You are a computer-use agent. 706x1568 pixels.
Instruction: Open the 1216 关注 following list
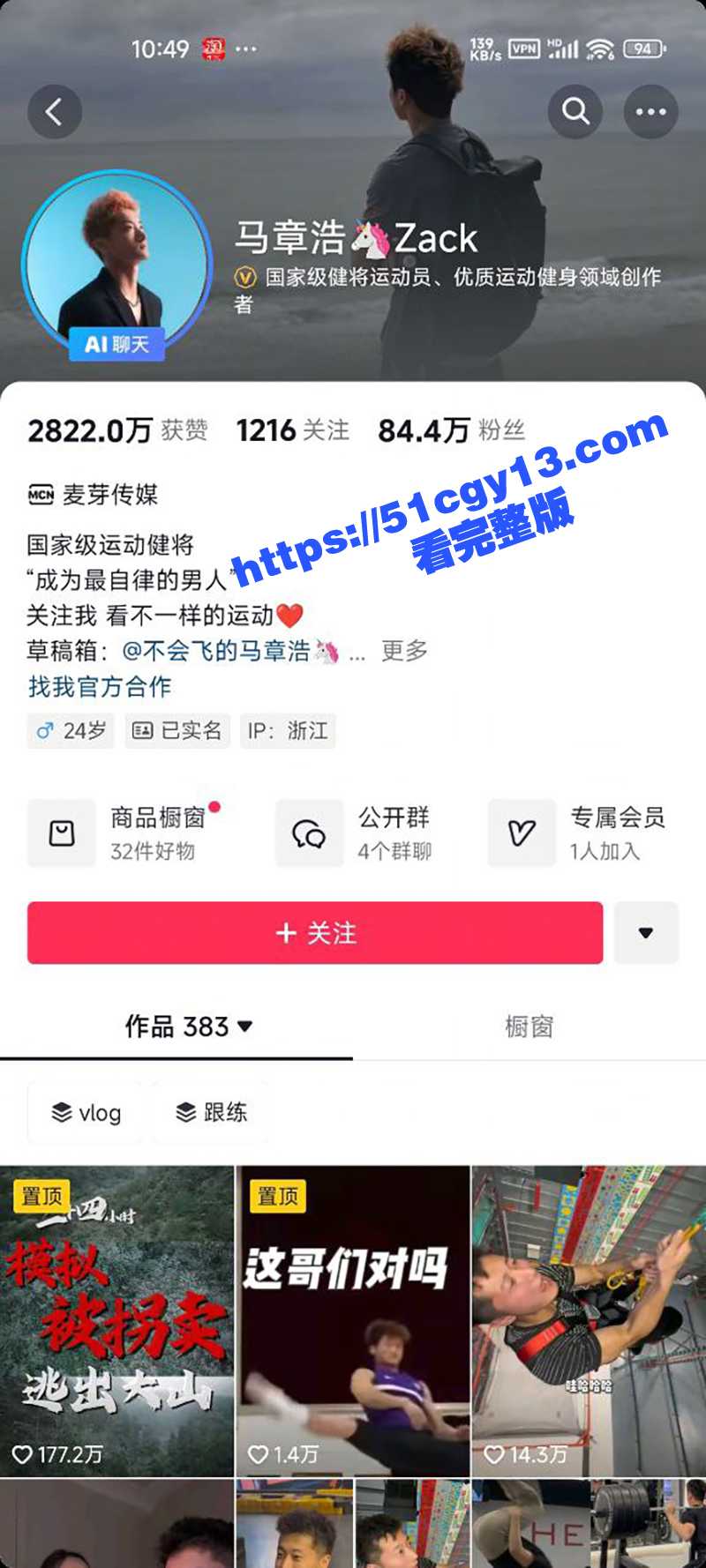pos(293,430)
